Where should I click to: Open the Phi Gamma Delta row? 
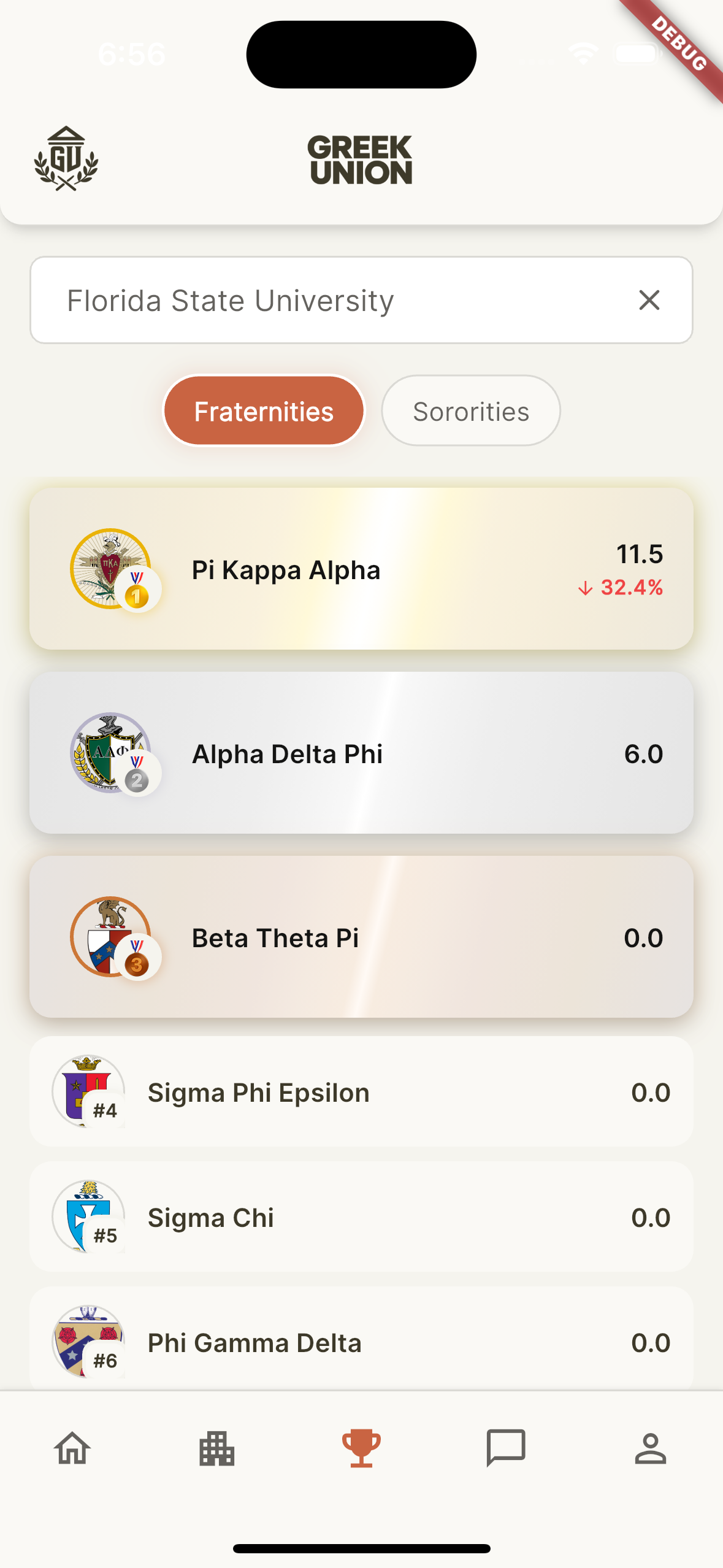tap(361, 1341)
